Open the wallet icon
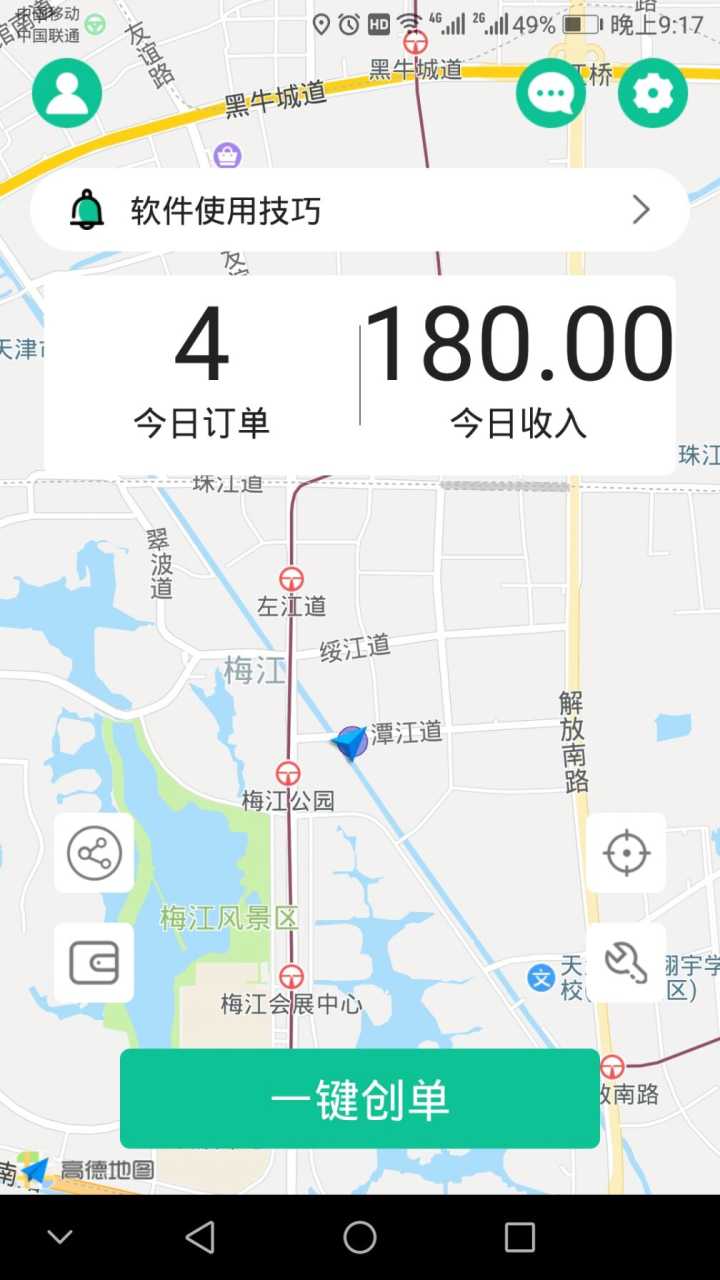 pos(94,962)
